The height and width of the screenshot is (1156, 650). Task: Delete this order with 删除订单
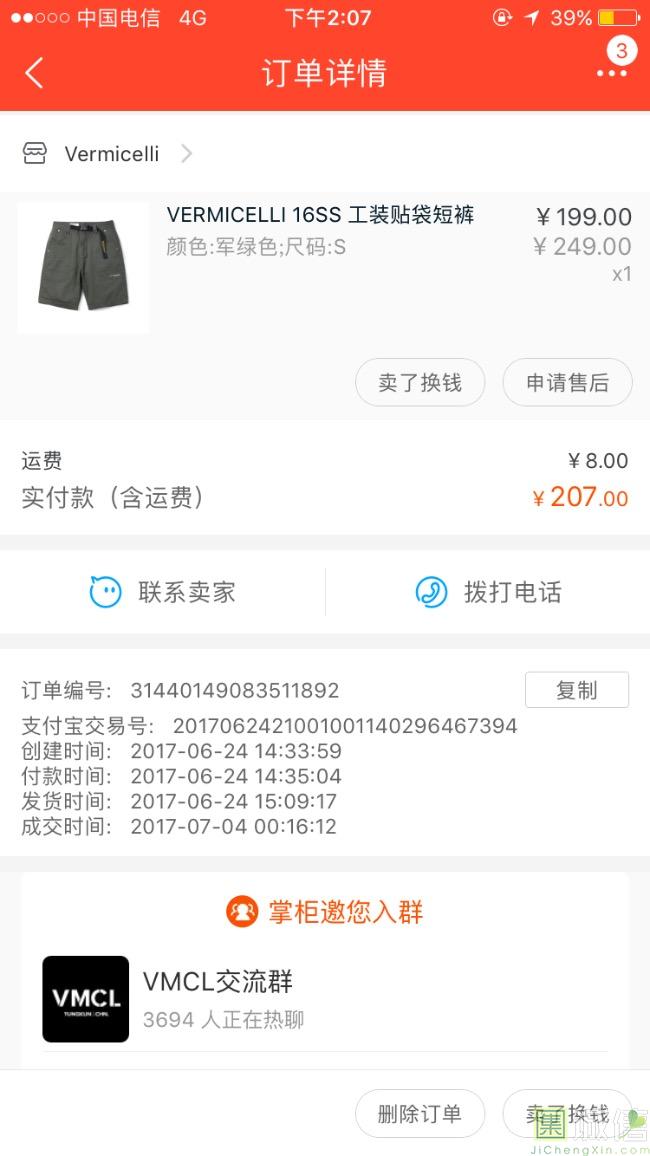pos(420,1114)
